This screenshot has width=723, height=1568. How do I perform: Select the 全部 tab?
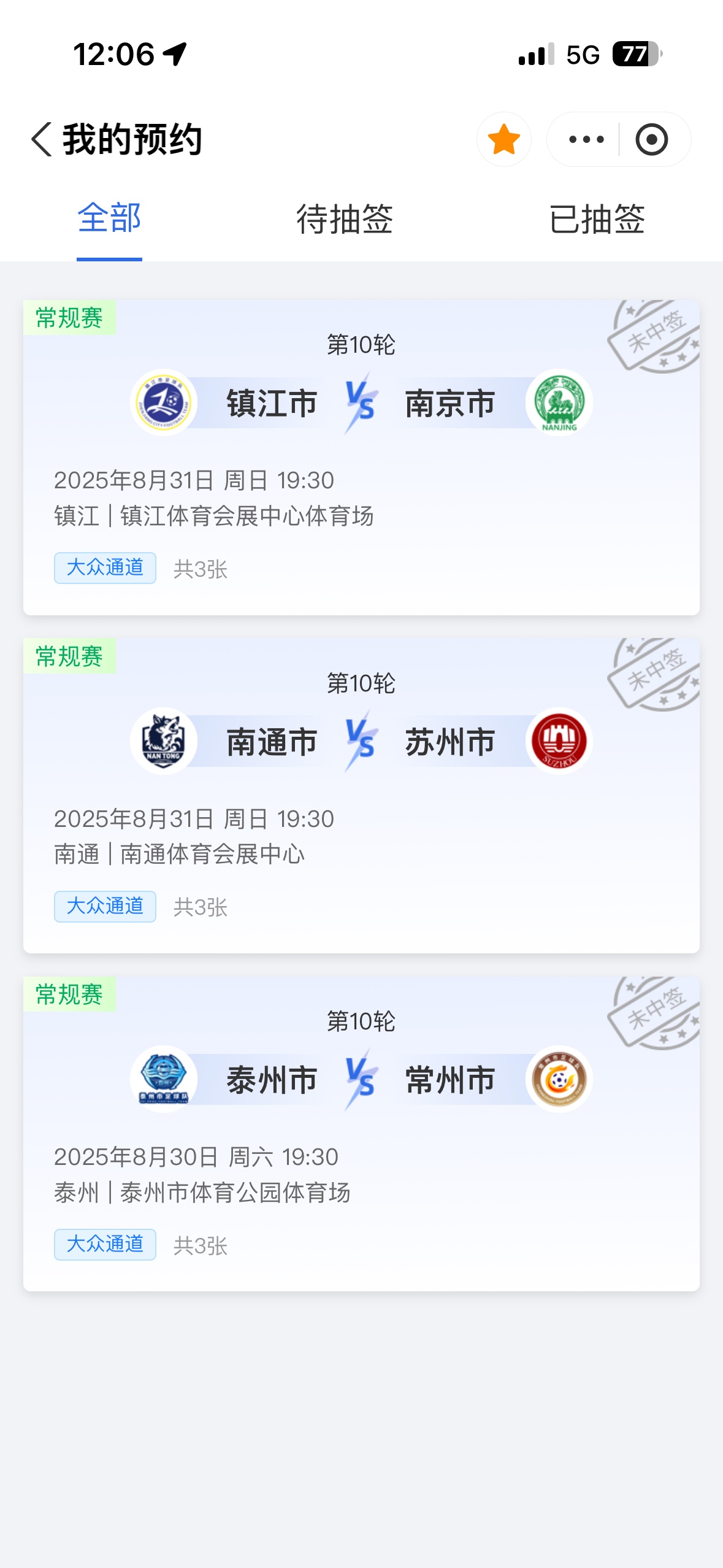110,218
